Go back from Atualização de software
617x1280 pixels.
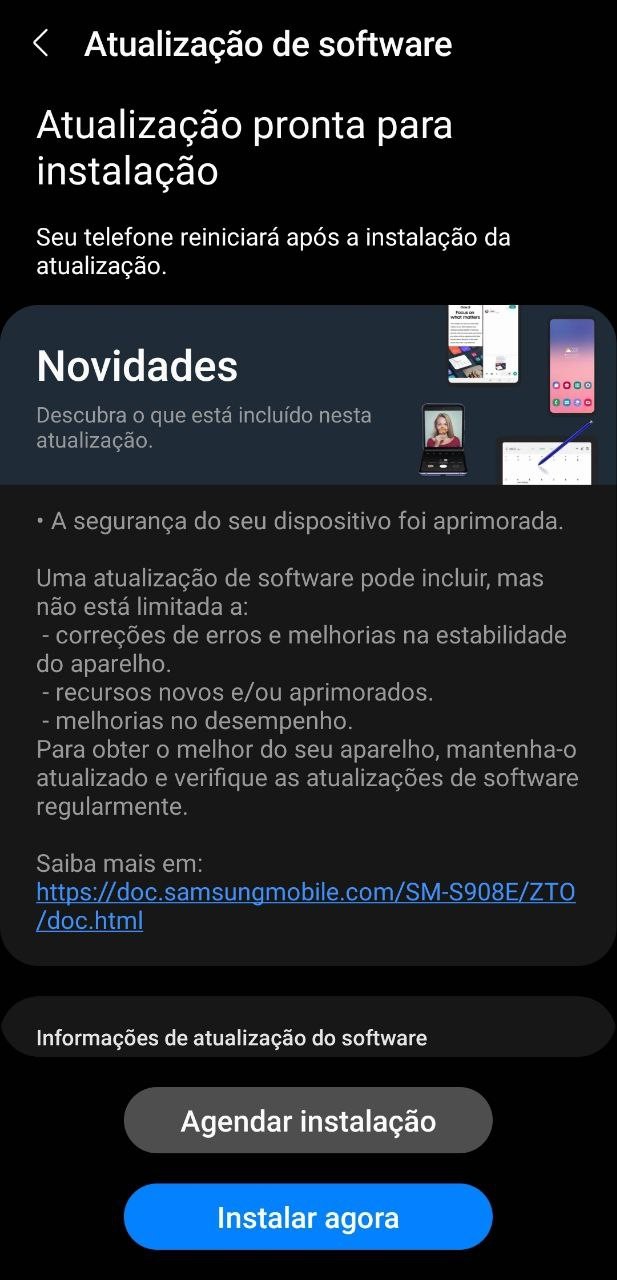click(x=41, y=44)
